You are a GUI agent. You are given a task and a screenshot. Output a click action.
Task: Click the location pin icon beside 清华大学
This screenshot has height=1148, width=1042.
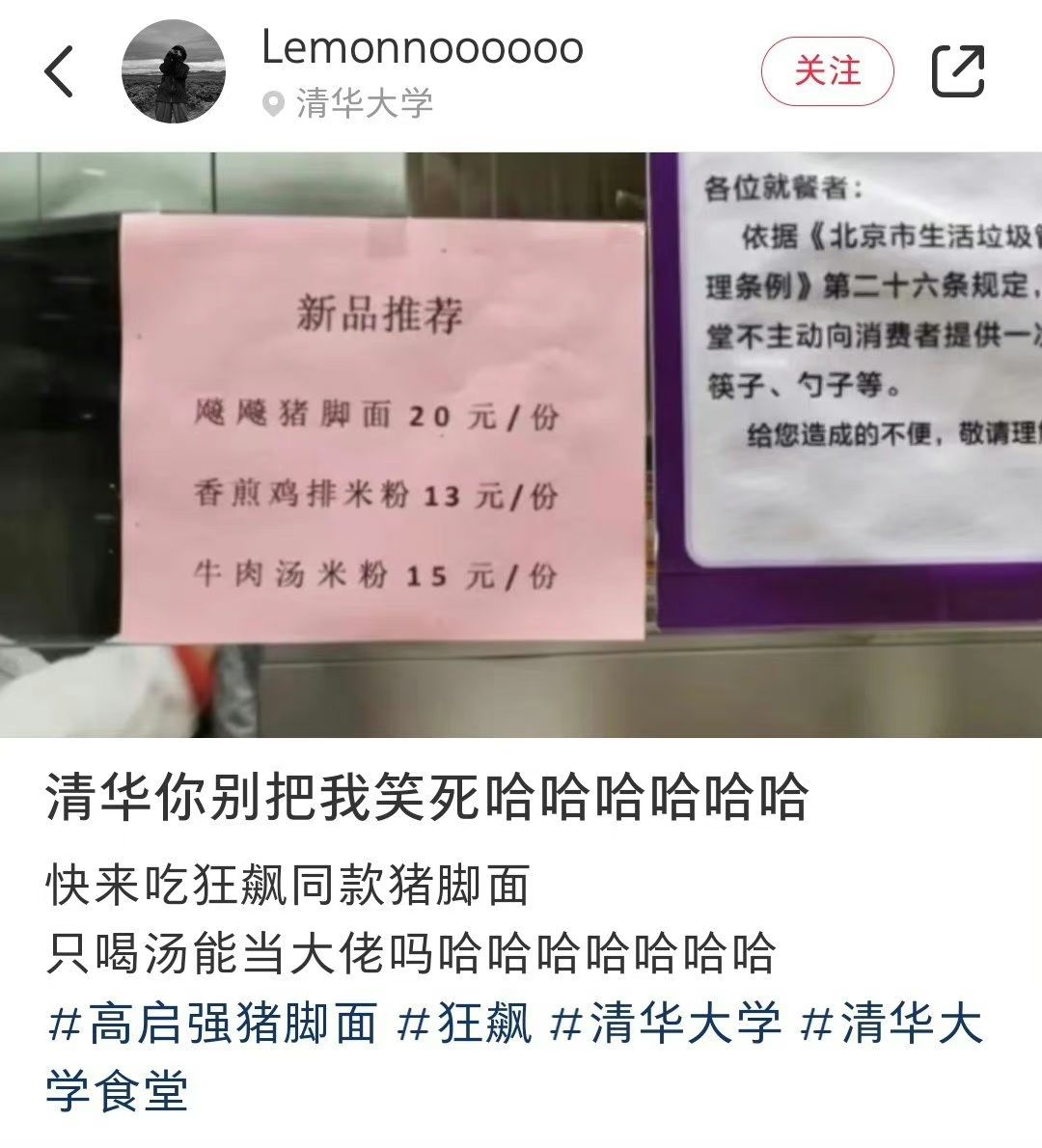click(271, 102)
